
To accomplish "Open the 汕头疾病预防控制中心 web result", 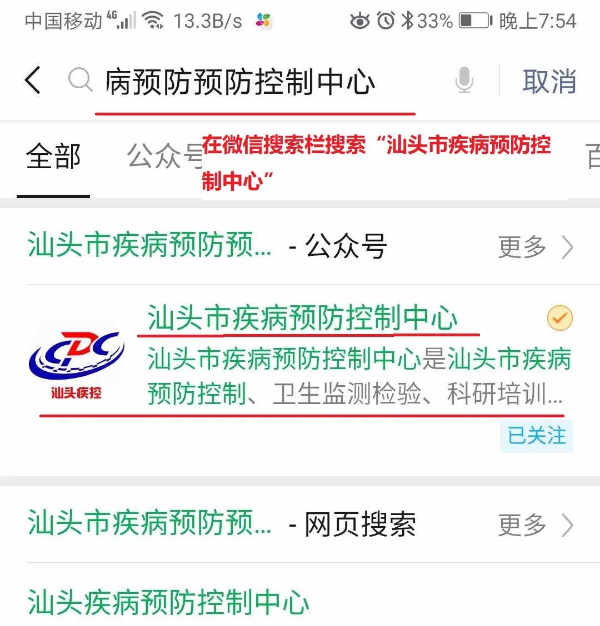I will pos(168,603).
